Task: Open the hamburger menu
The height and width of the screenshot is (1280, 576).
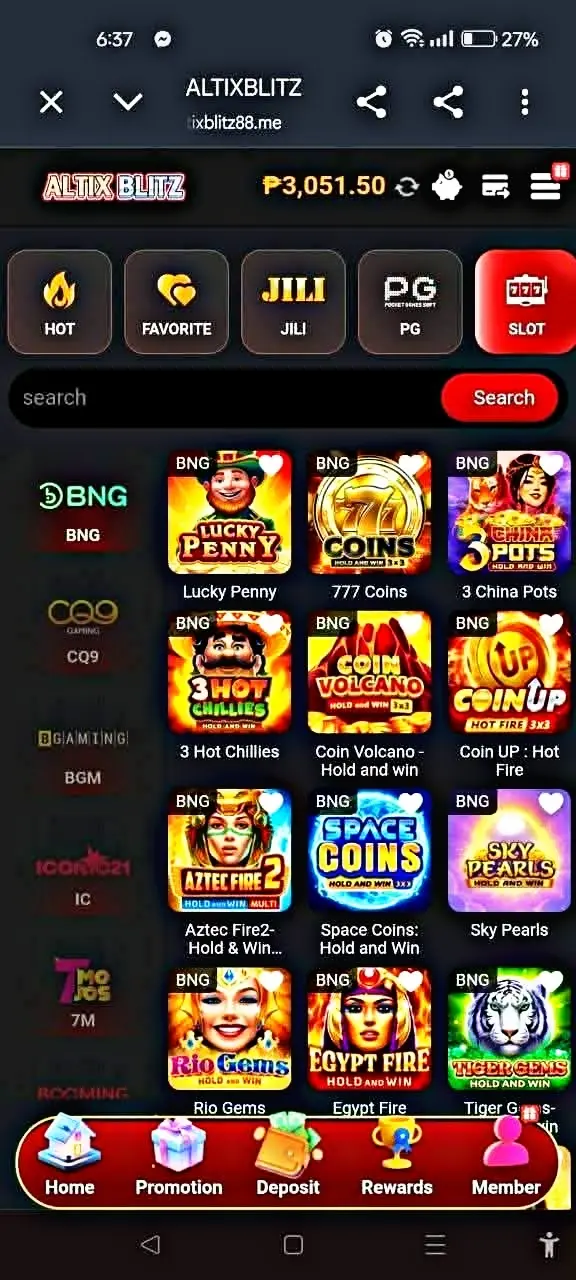Action: pyautogui.click(x=546, y=186)
